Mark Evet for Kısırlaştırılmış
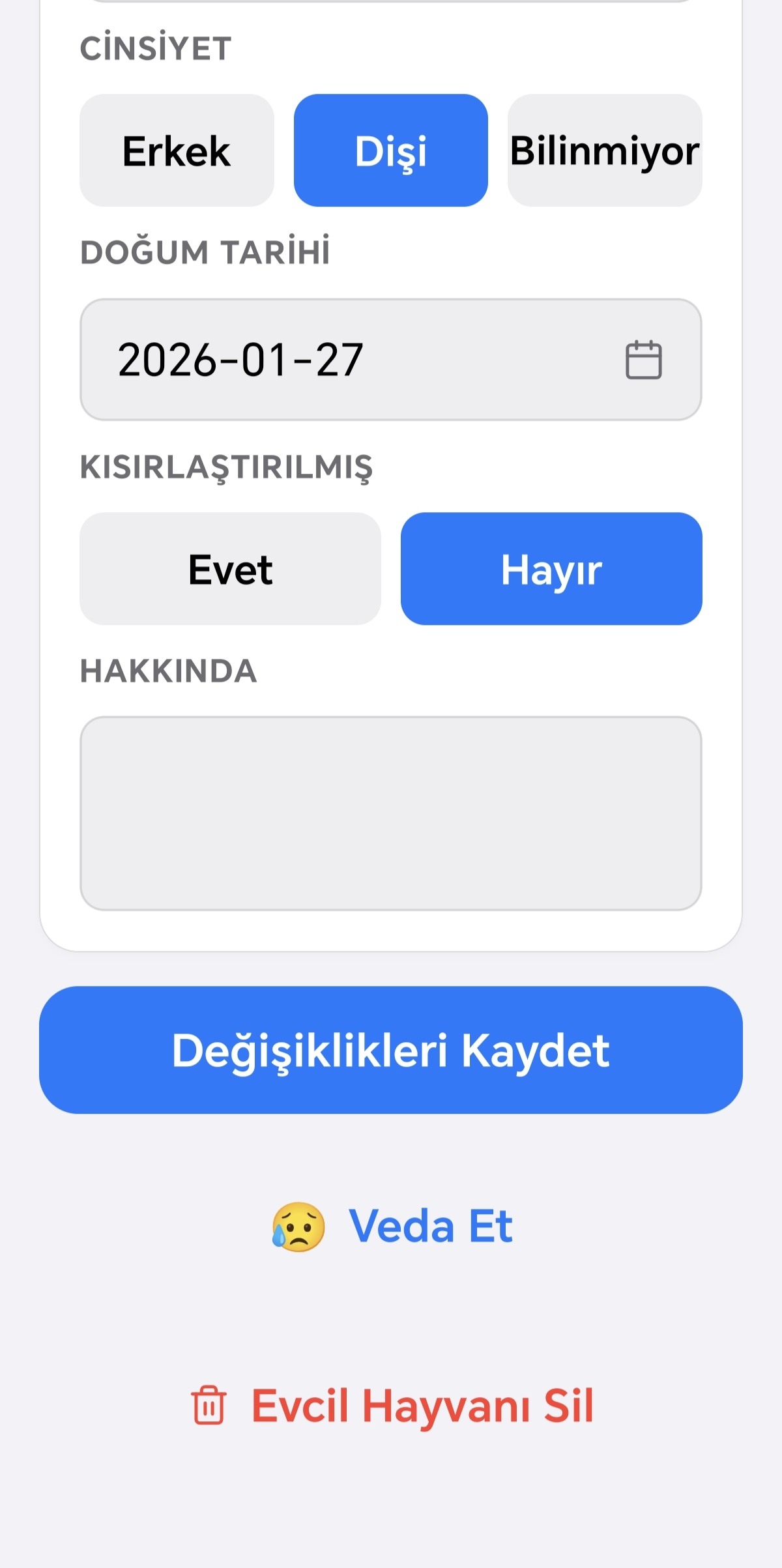Image resolution: width=782 pixels, height=1568 pixels. coord(230,569)
